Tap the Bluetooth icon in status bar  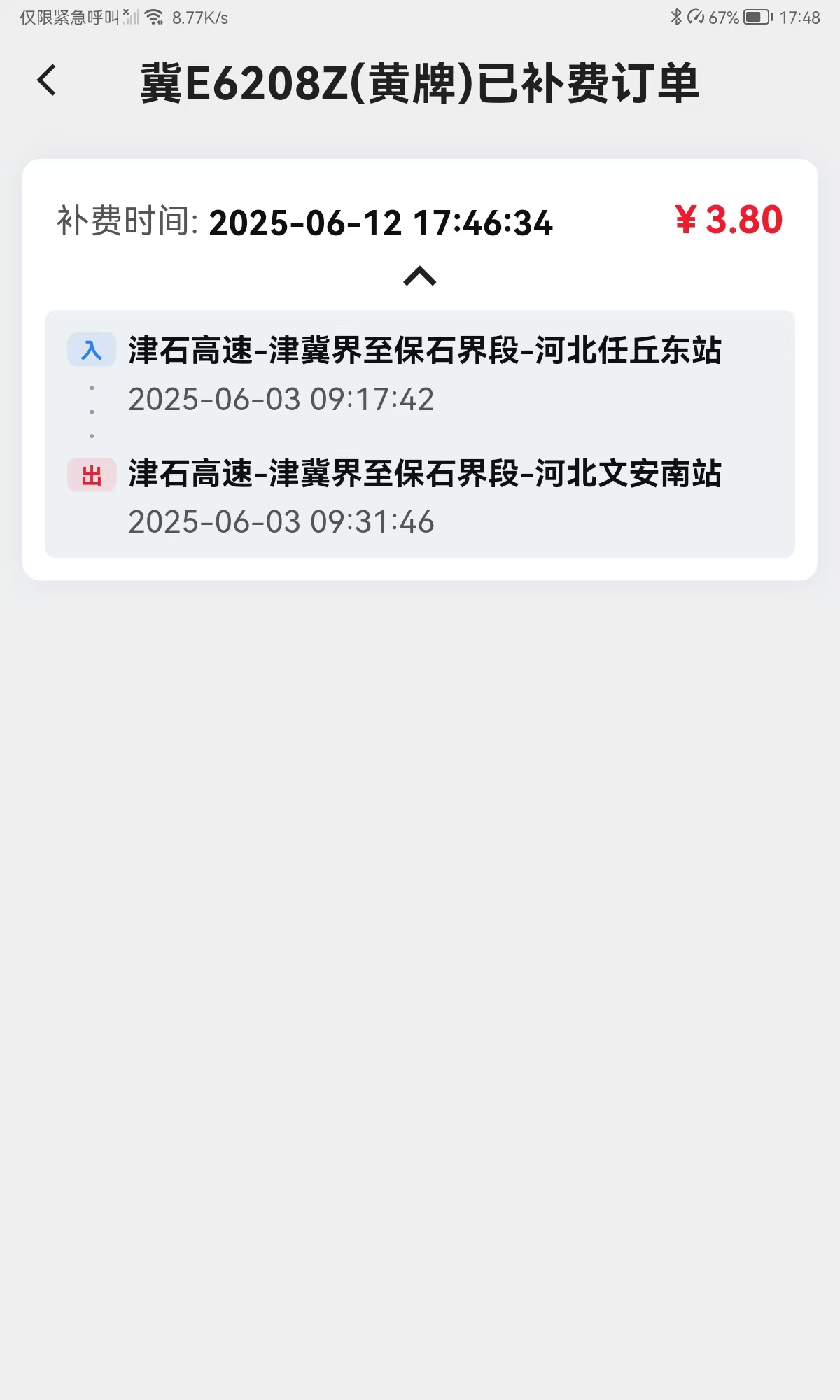pyautogui.click(x=676, y=15)
